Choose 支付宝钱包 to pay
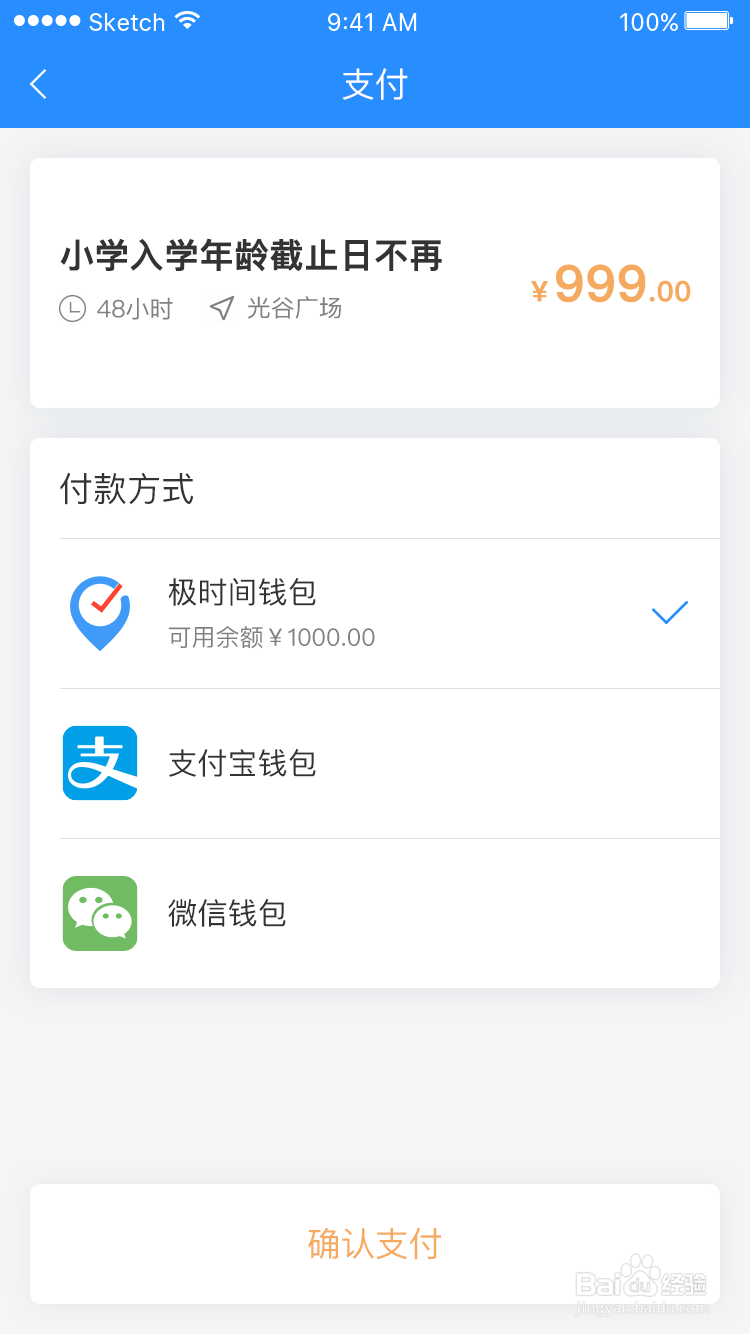Viewport: 750px width, 1334px height. [x=375, y=763]
